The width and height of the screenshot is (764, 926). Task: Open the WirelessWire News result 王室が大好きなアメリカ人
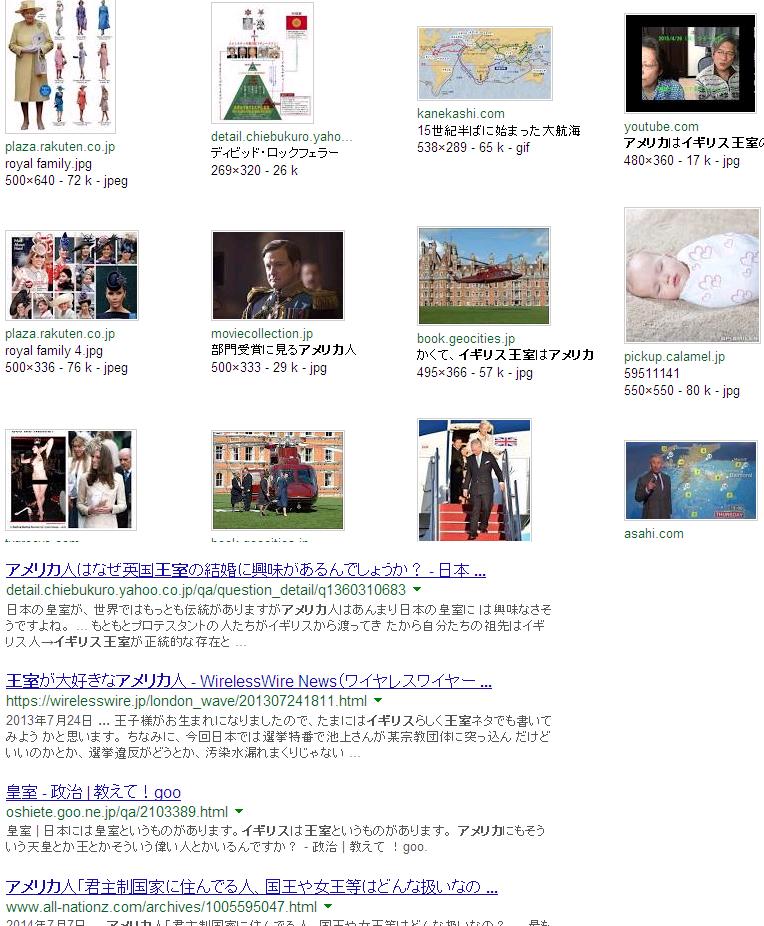(x=248, y=682)
